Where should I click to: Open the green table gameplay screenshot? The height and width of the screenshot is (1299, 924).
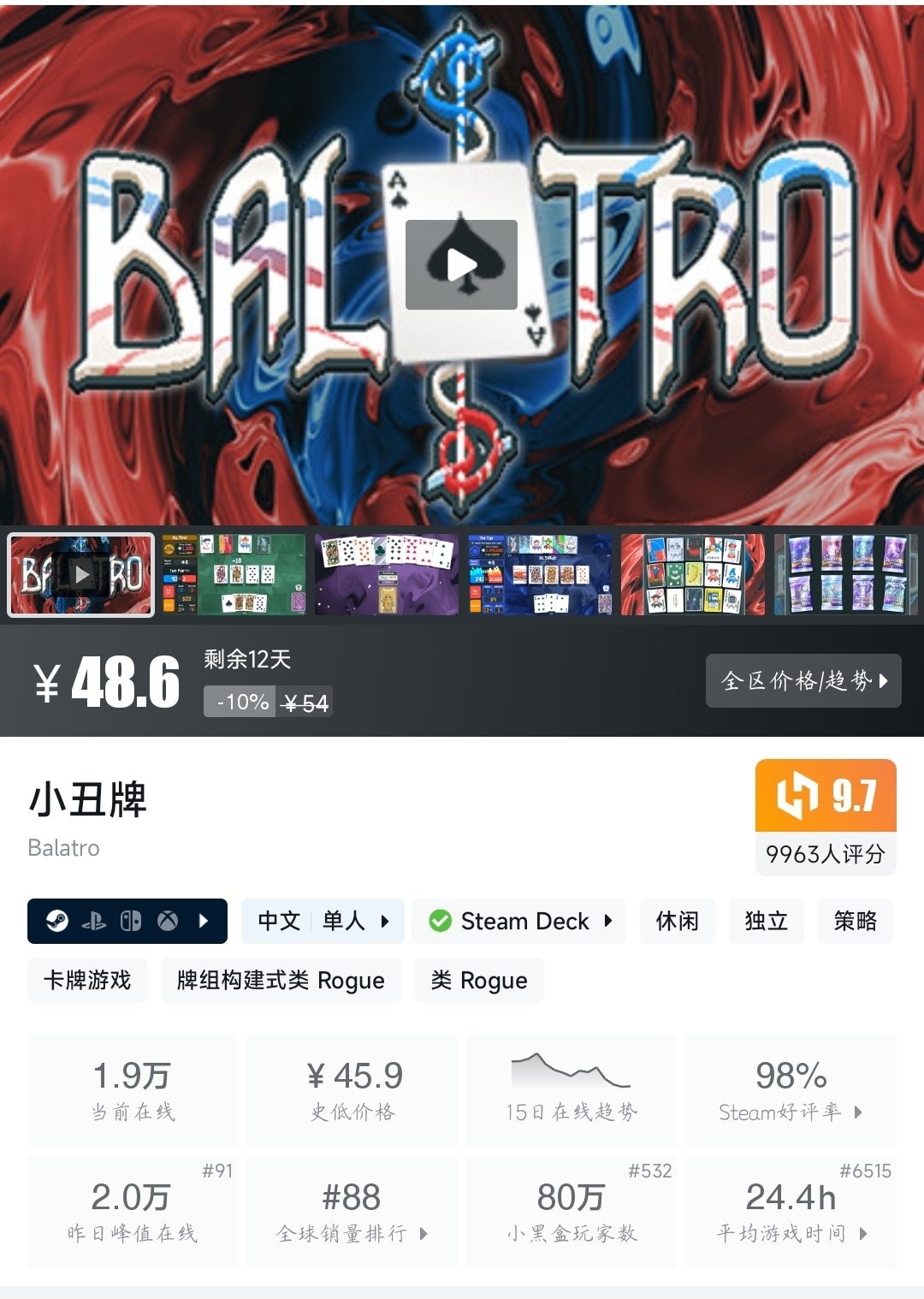point(234,575)
